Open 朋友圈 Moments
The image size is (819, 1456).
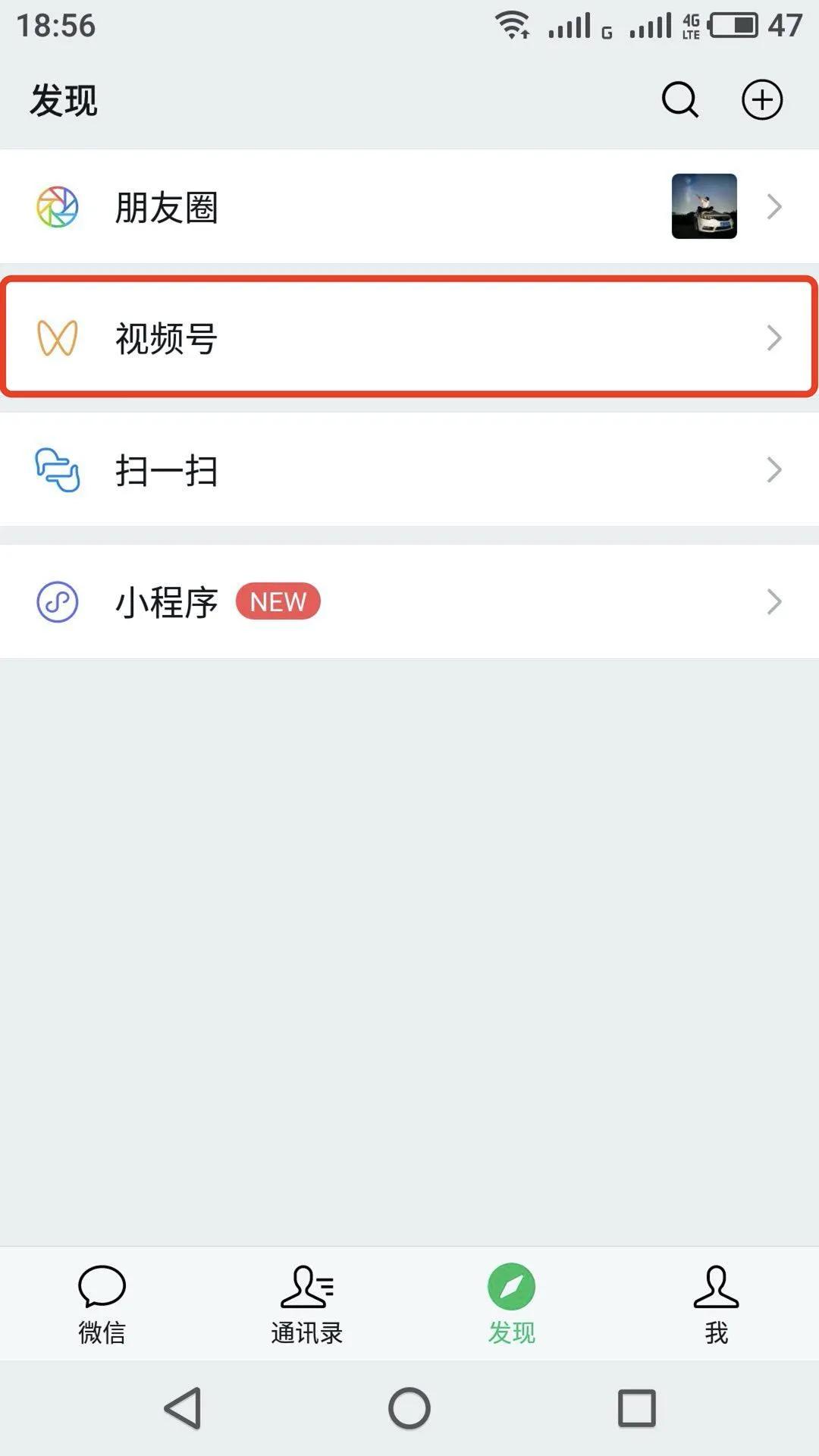coord(409,207)
